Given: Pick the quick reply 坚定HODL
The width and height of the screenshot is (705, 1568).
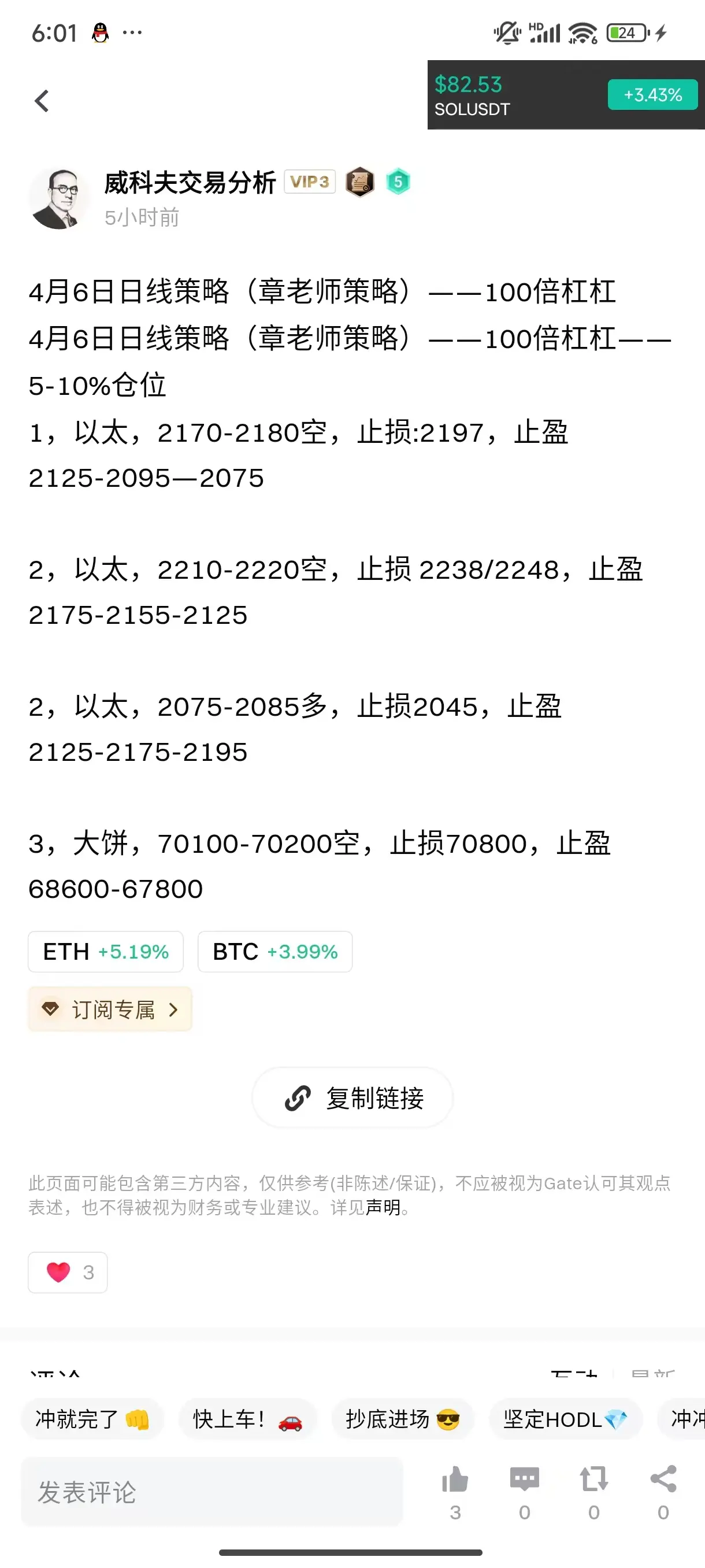Looking at the screenshot, I should pos(566,1419).
